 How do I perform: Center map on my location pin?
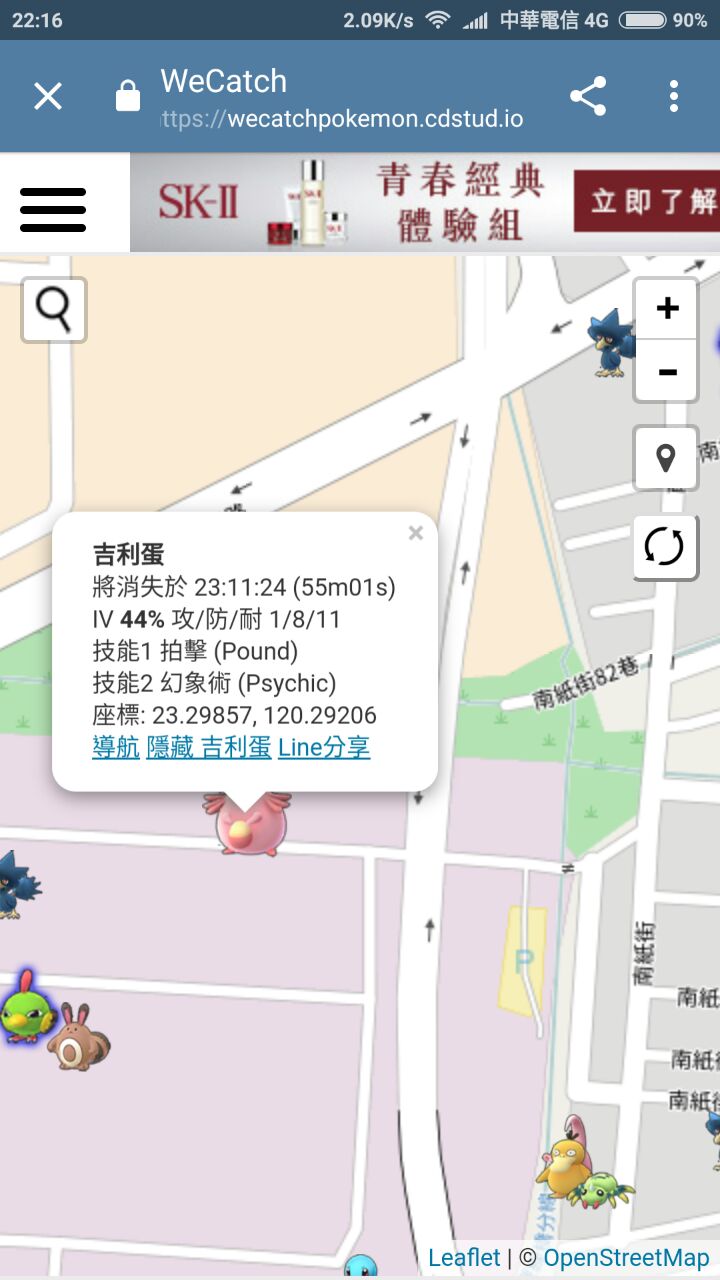(x=666, y=458)
